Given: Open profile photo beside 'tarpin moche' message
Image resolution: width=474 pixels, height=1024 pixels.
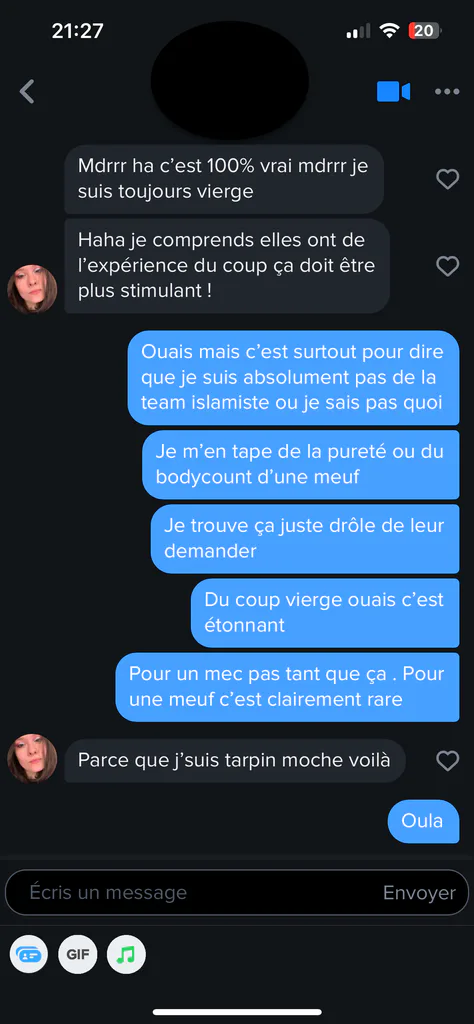Looking at the screenshot, I should 32,758.
